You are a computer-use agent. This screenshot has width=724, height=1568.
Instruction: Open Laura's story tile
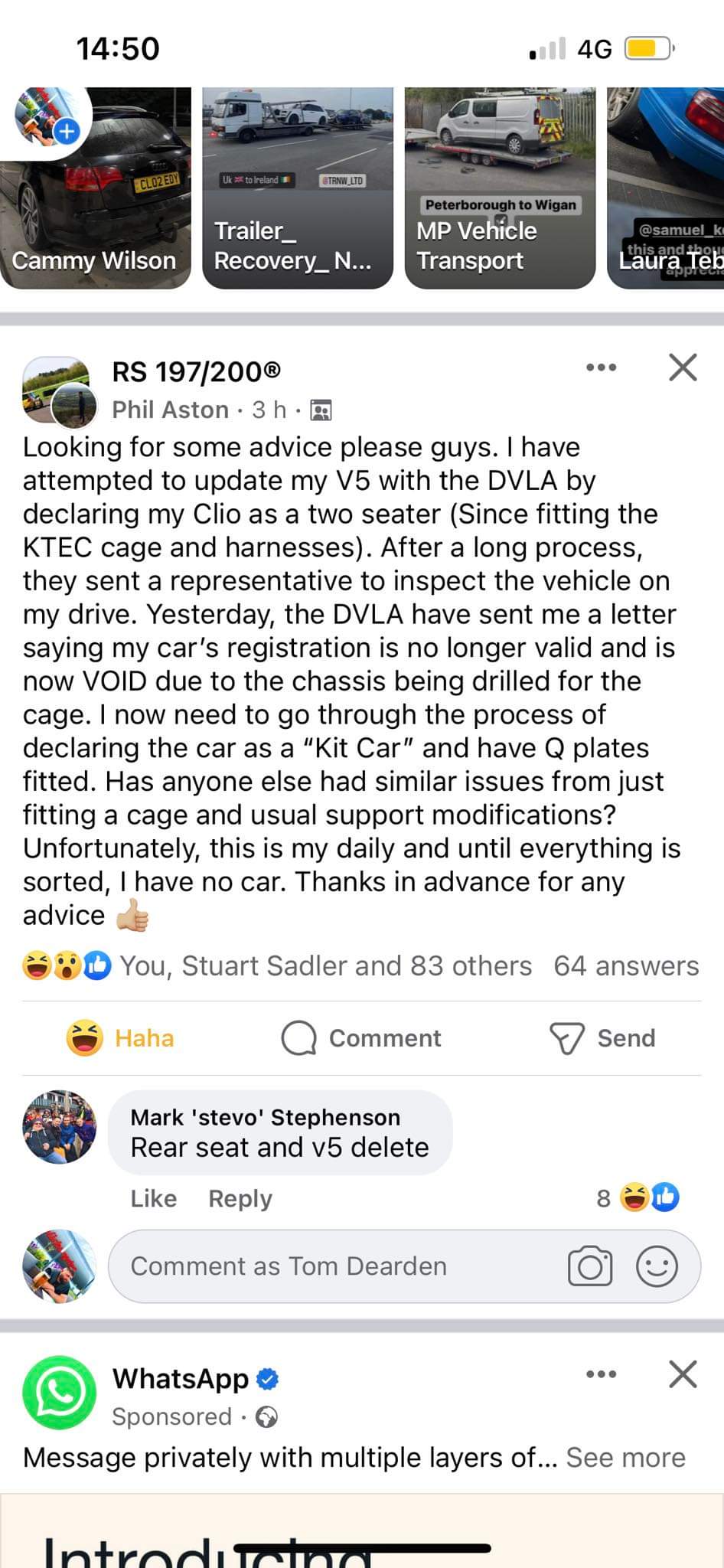[667, 188]
